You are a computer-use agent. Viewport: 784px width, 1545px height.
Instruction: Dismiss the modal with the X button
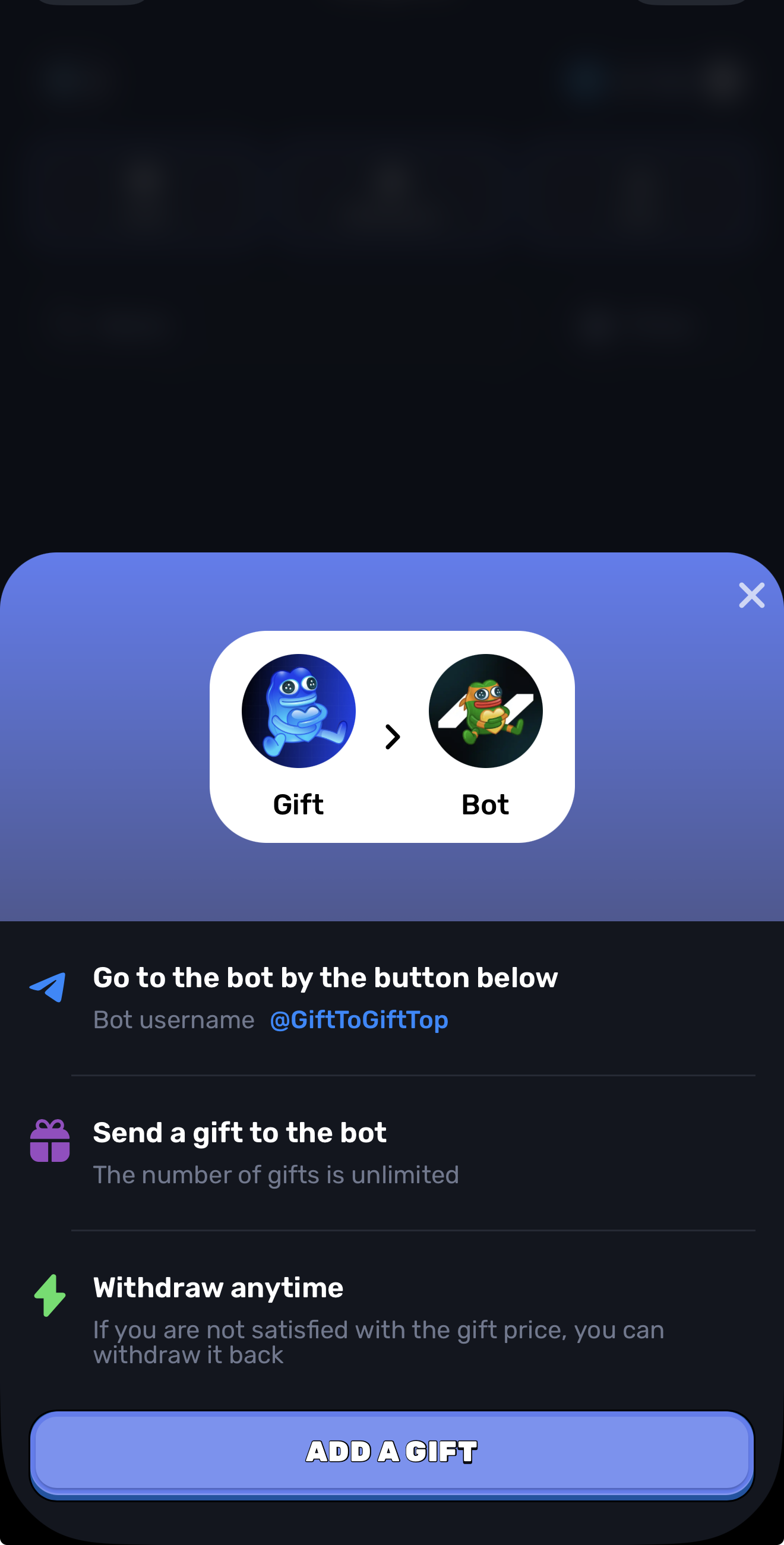point(751,595)
